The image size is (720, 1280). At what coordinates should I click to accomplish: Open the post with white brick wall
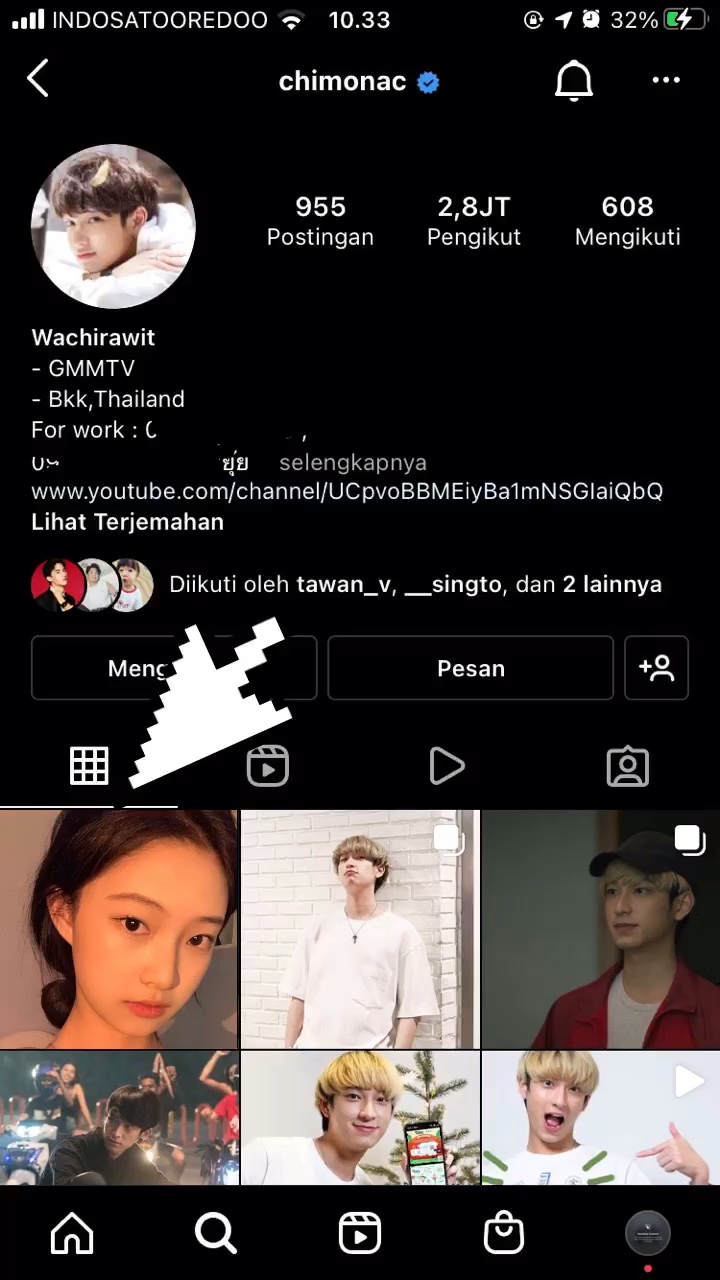[360, 929]
